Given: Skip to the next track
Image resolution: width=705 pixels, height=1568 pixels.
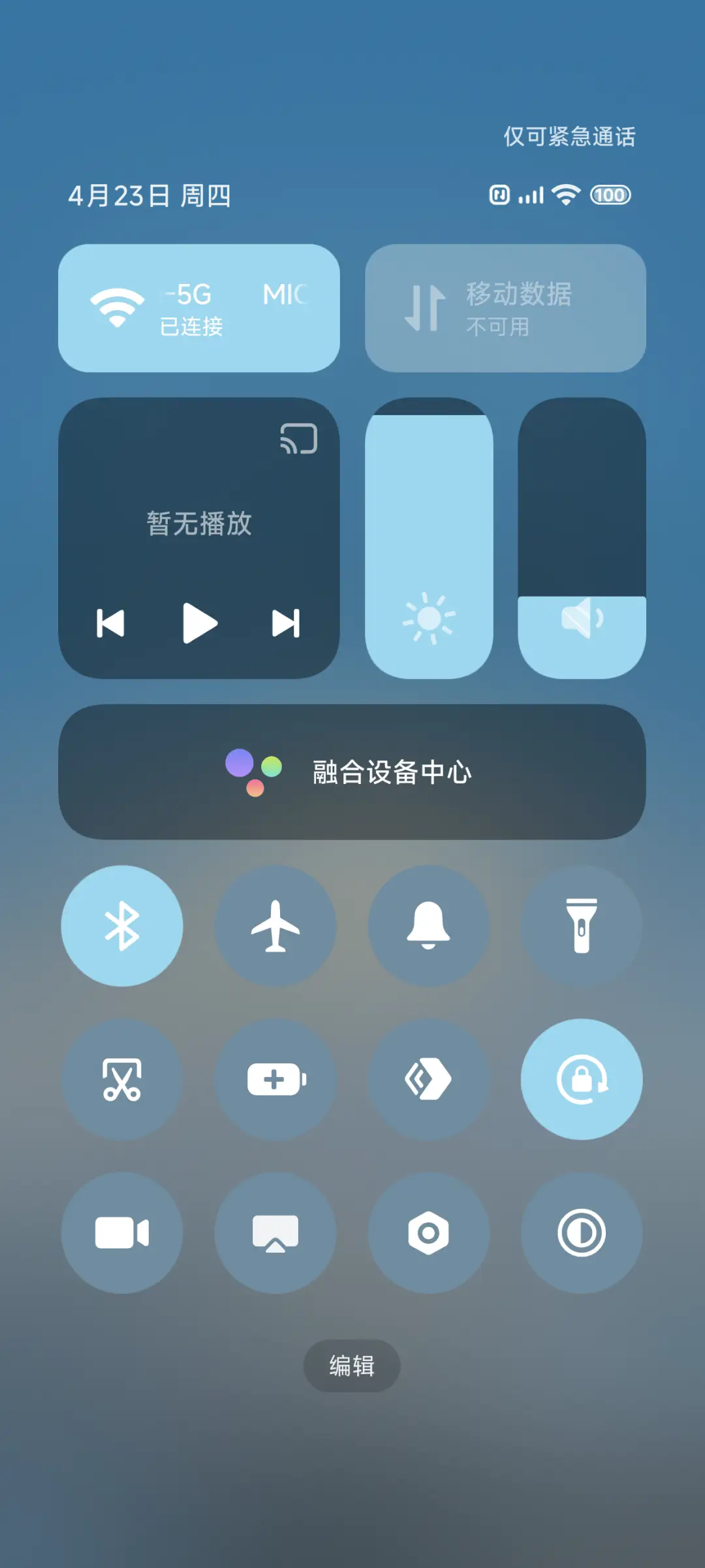Looking at the screenshot, I should [287, 623].
